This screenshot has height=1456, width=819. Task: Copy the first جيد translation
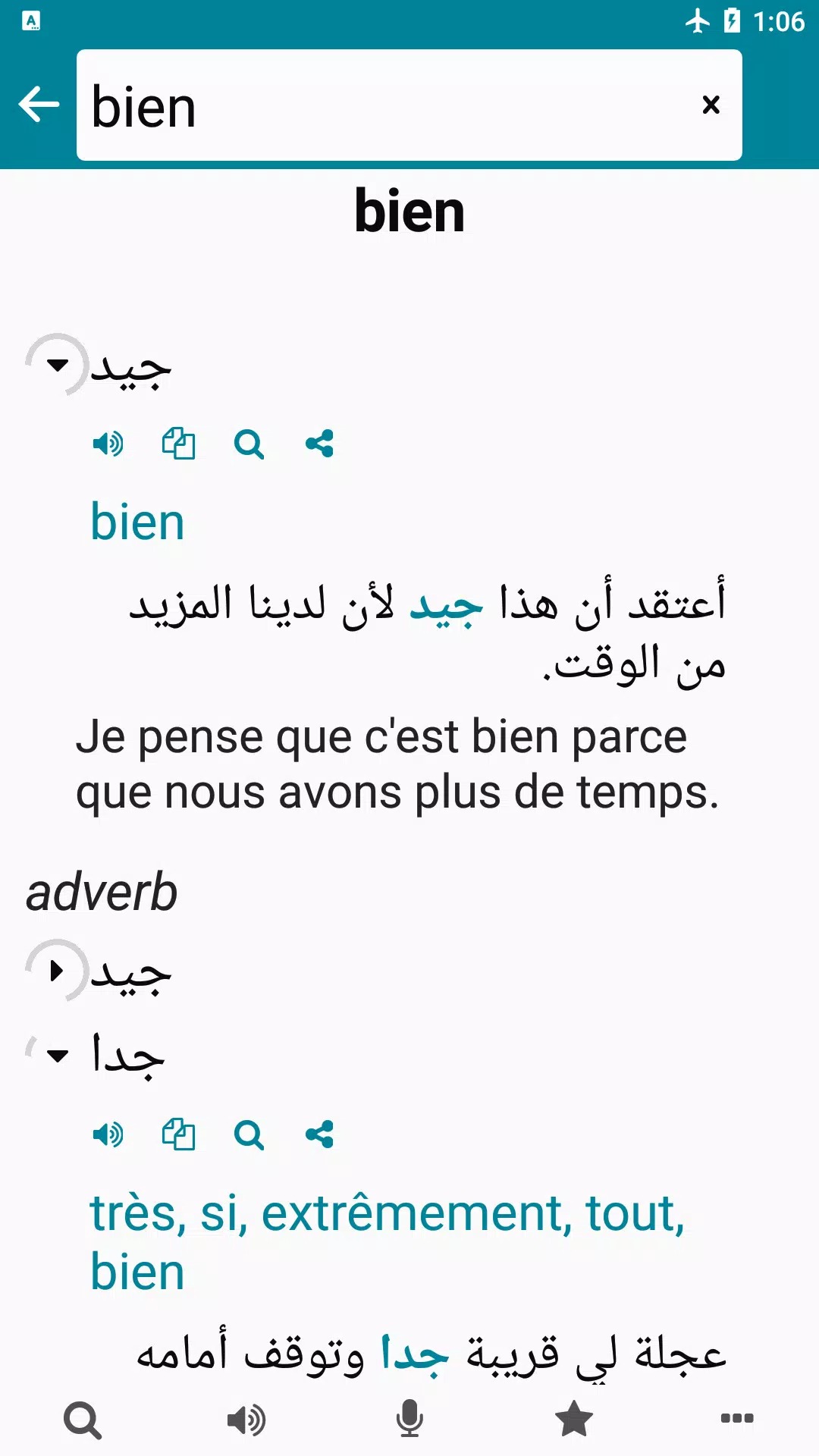point(178,444)
